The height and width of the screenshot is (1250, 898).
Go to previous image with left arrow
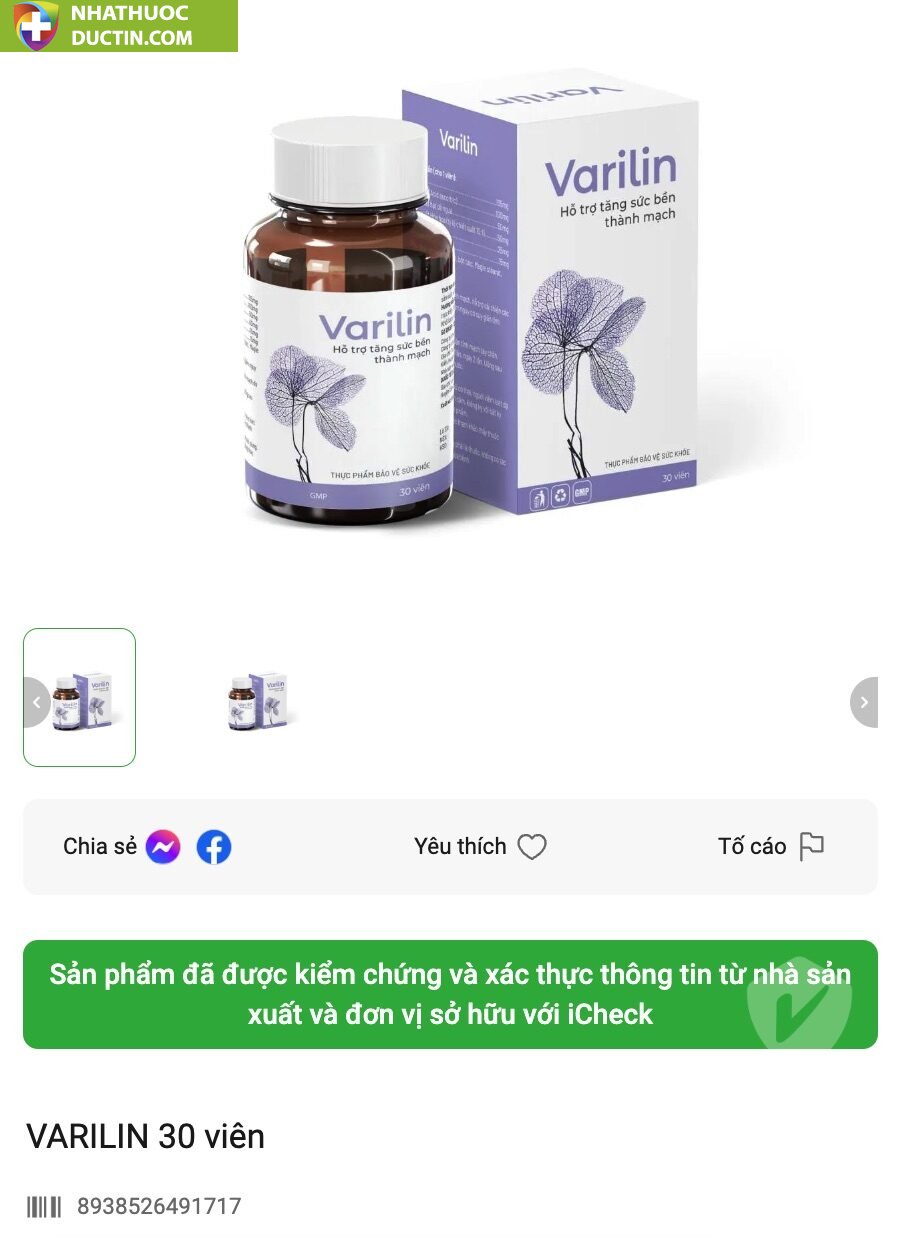point(36,702)
